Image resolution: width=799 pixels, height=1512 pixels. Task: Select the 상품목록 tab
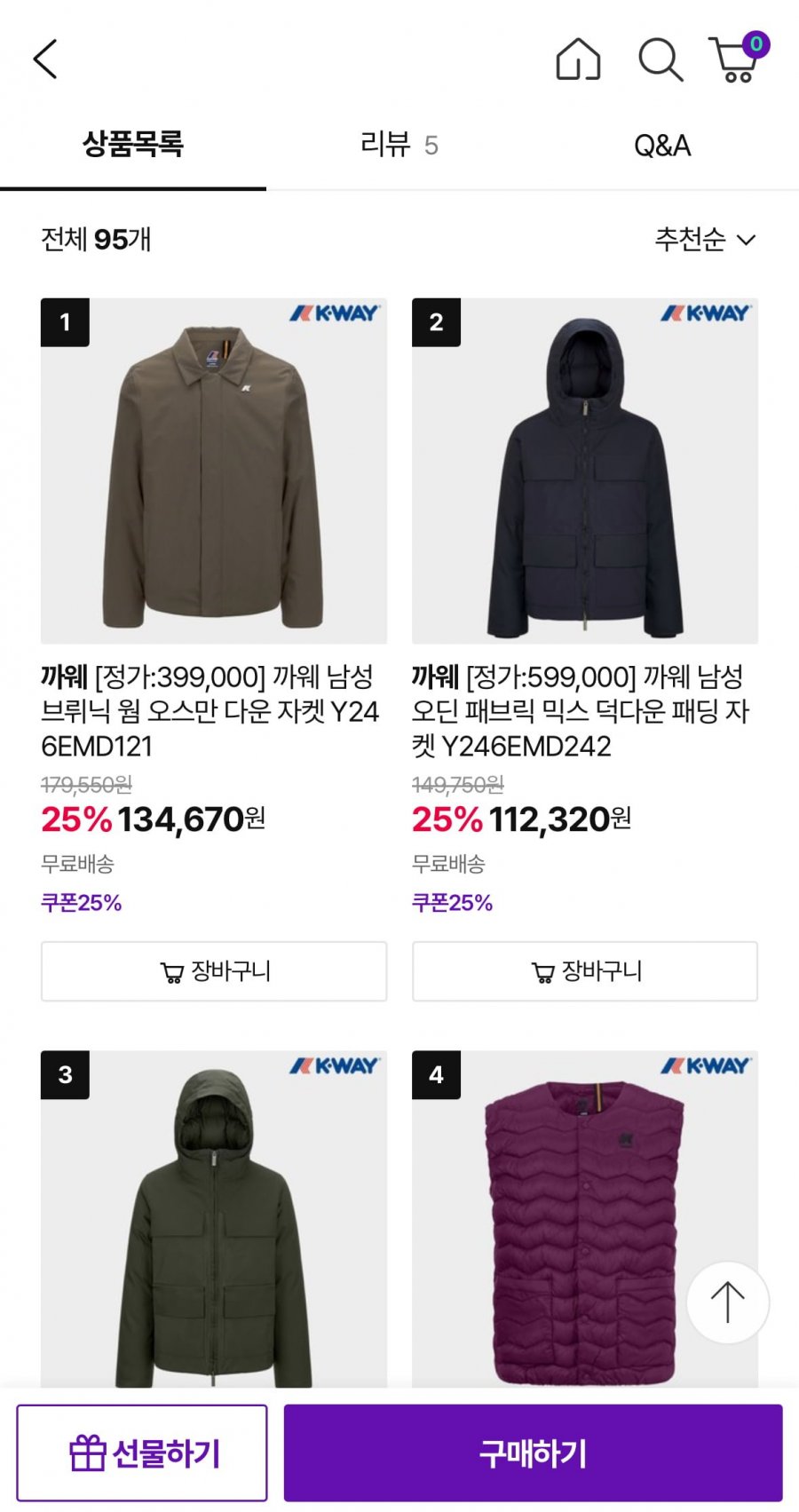133,145
